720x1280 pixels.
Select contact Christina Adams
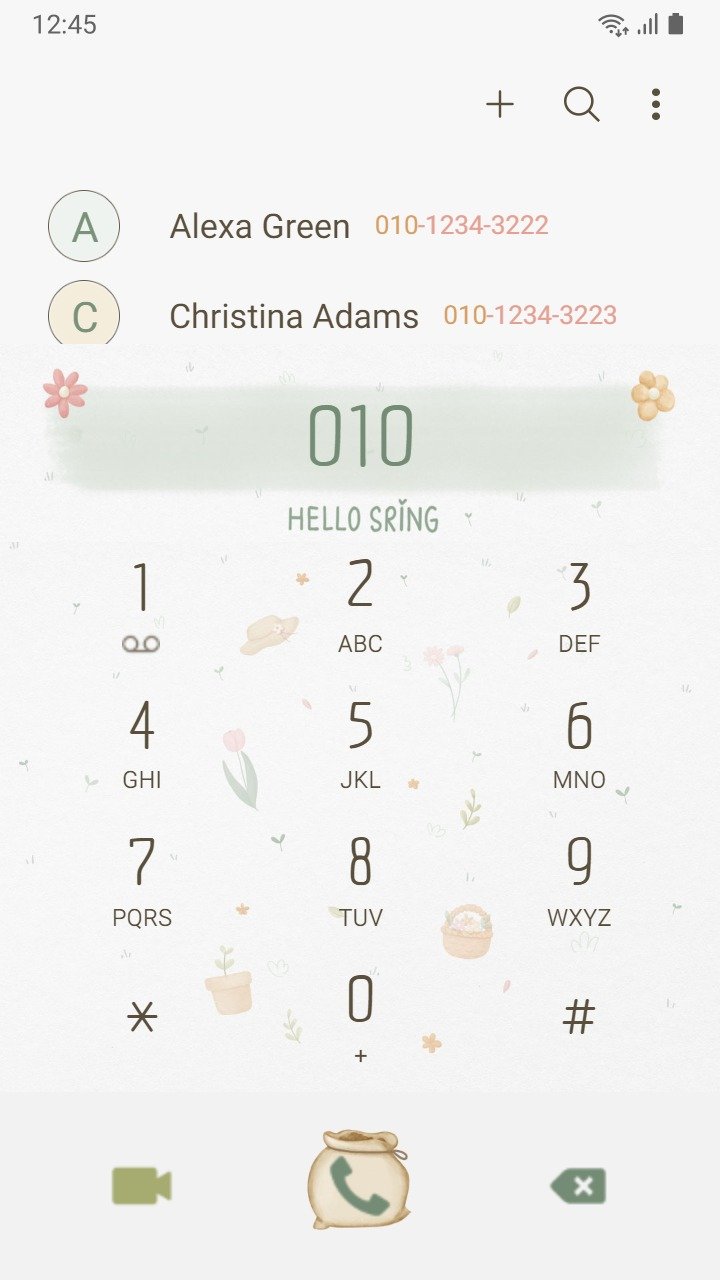(x=360, y=316)
